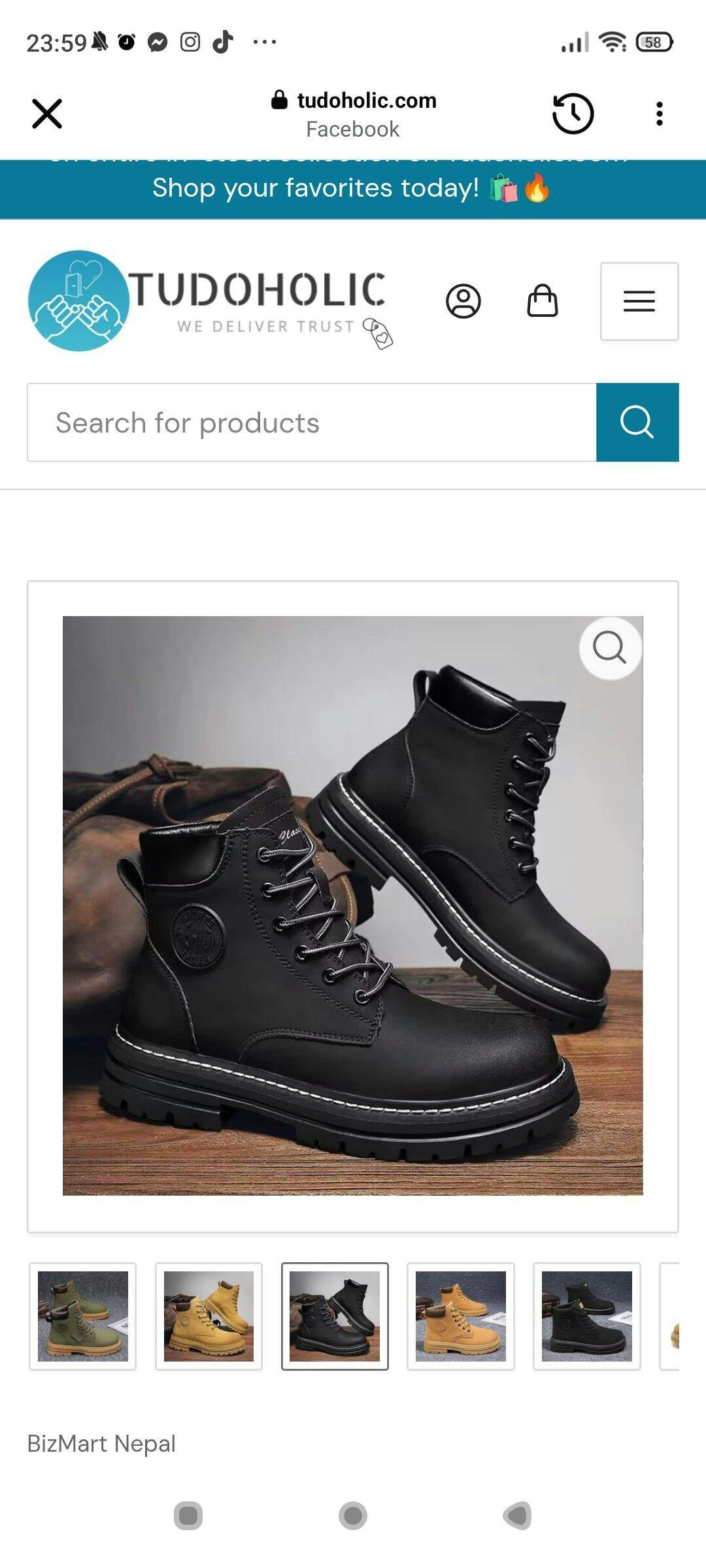Select the tan boots on grey thumbnail
Image resolution: width=706 pixels, height=1568 pixels.
[460, 1316]
